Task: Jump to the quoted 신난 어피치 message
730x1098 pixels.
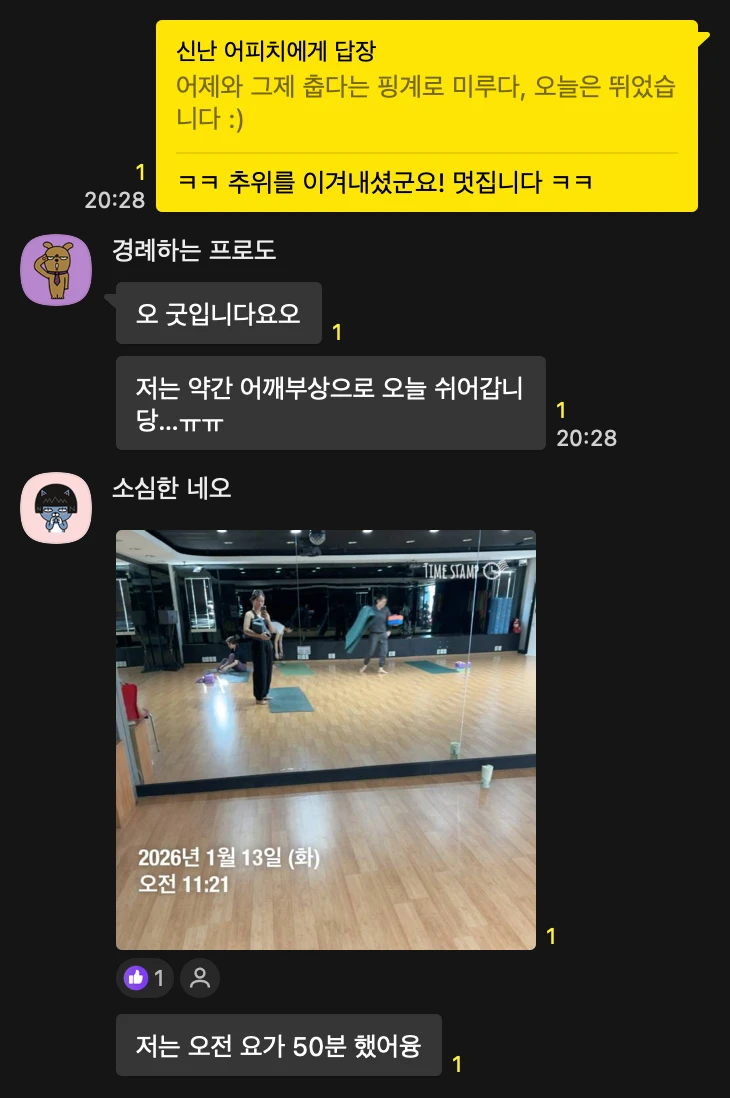Action: click(x=426, y=88)
